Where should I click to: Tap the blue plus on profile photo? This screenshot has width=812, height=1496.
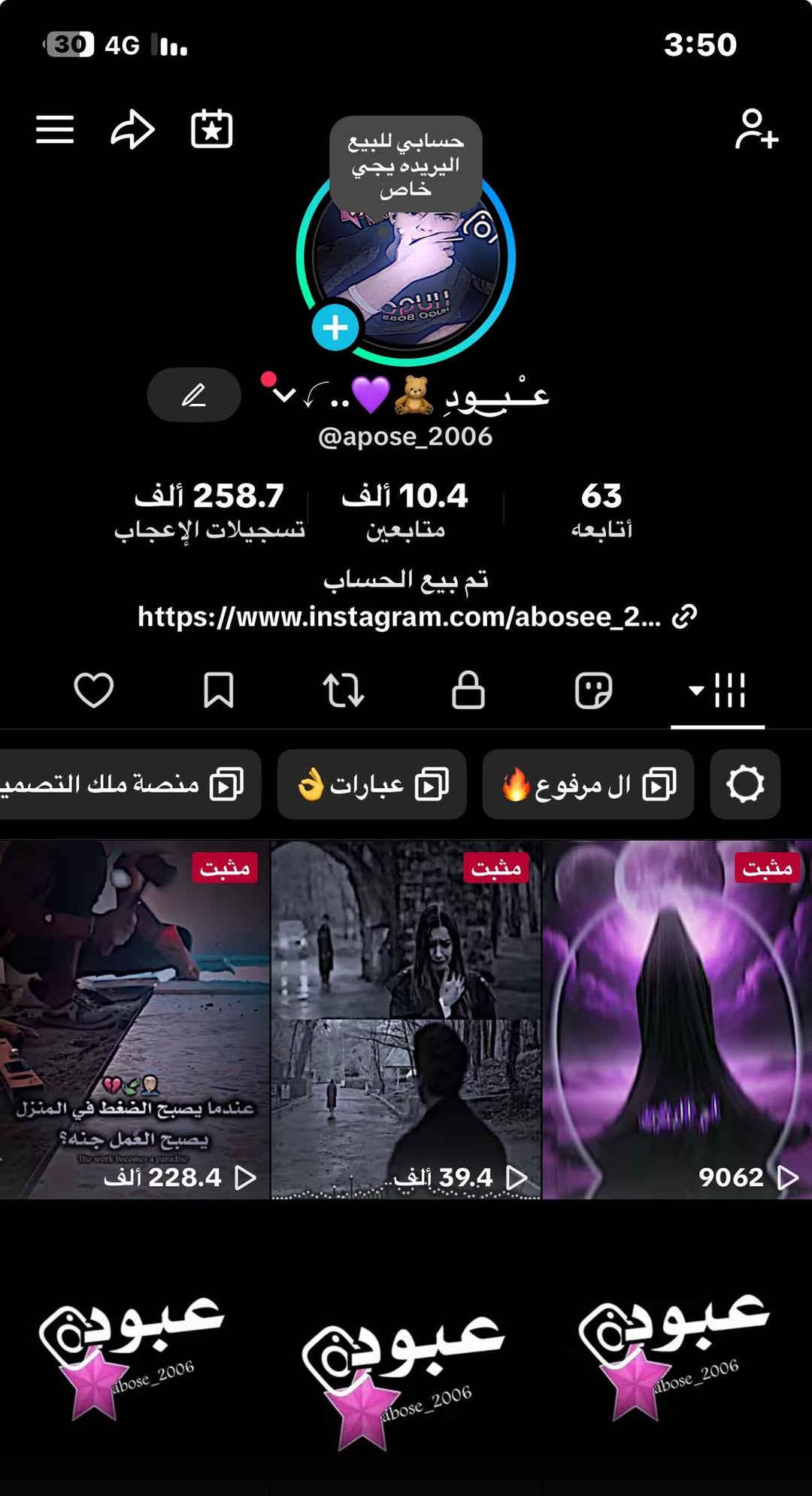335,328
